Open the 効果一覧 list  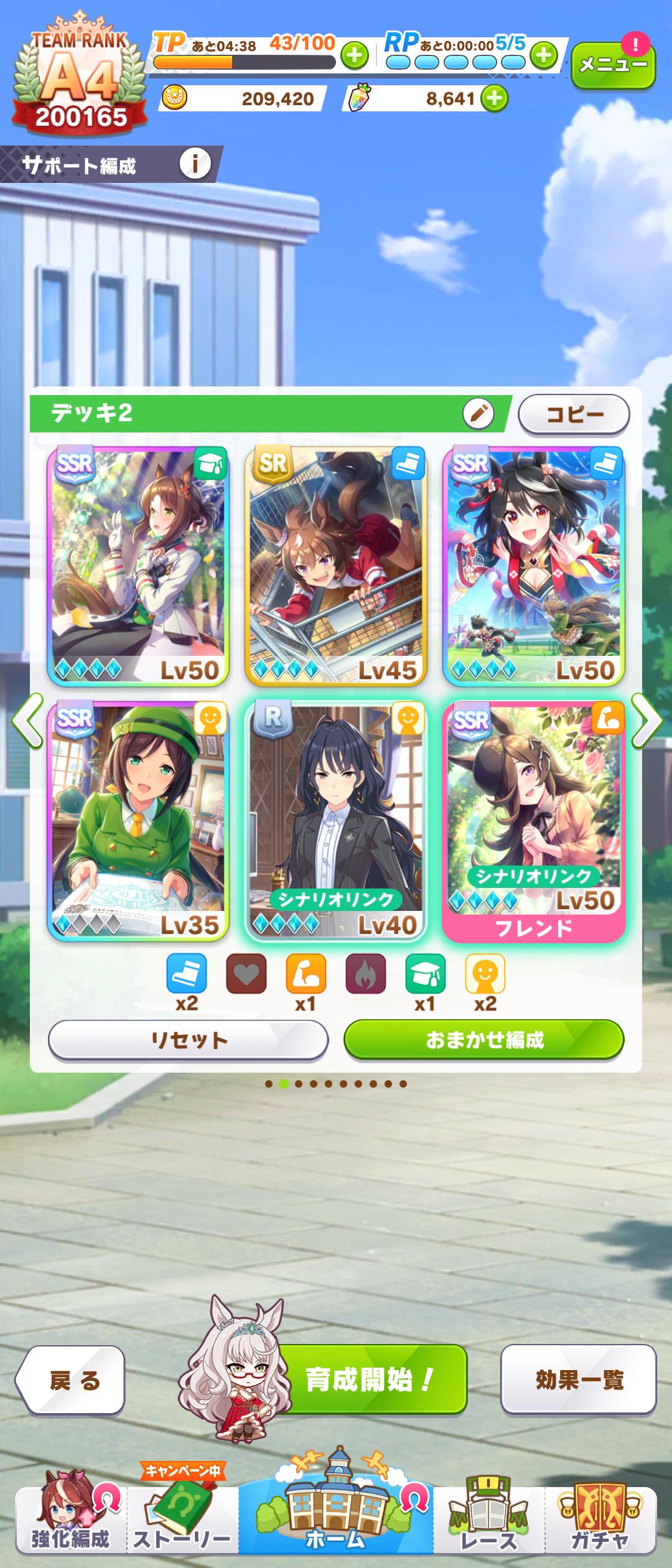579,1379
